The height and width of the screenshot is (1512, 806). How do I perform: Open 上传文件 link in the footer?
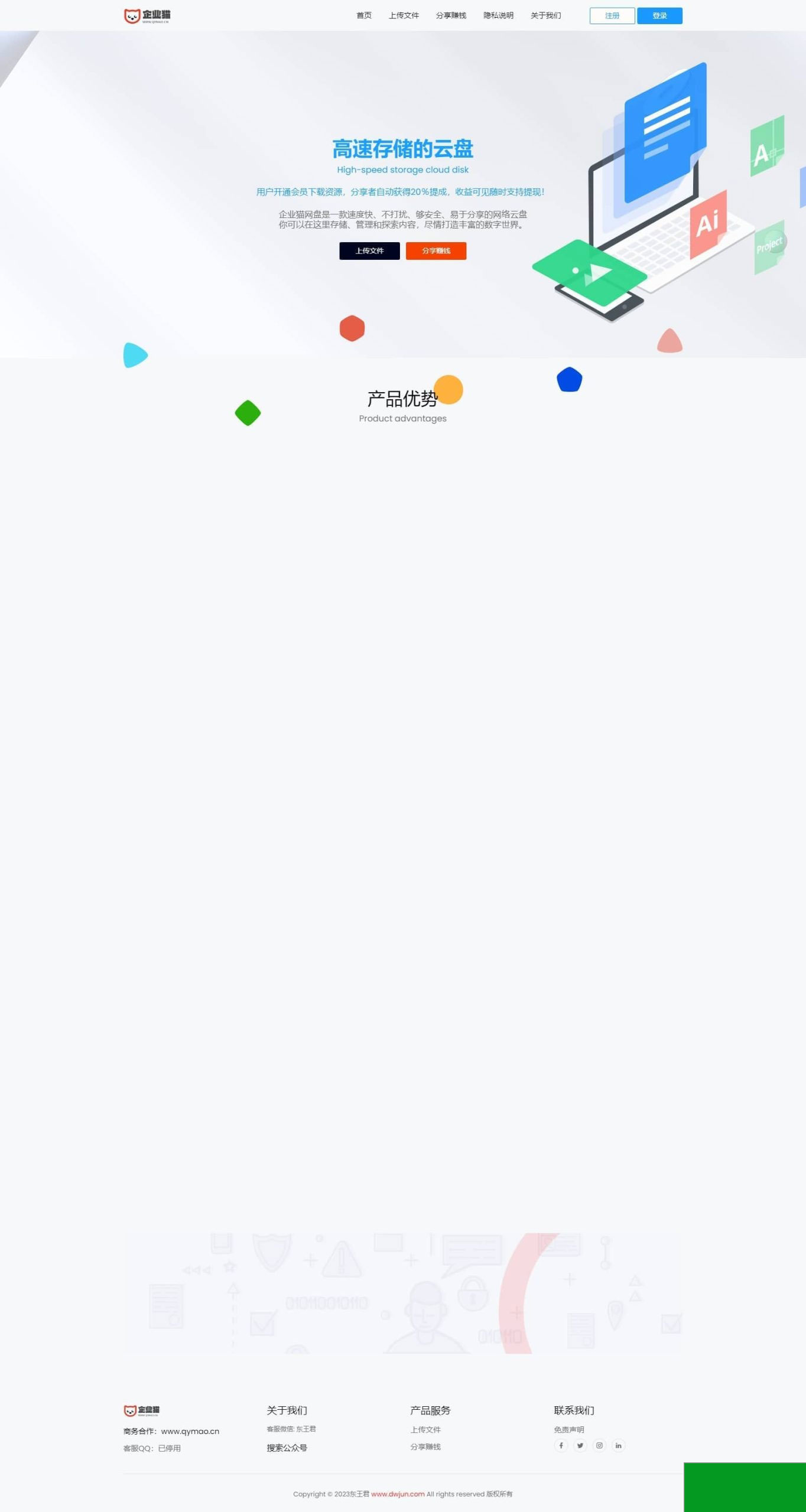pyautogui.click(x=425, y=1430)
